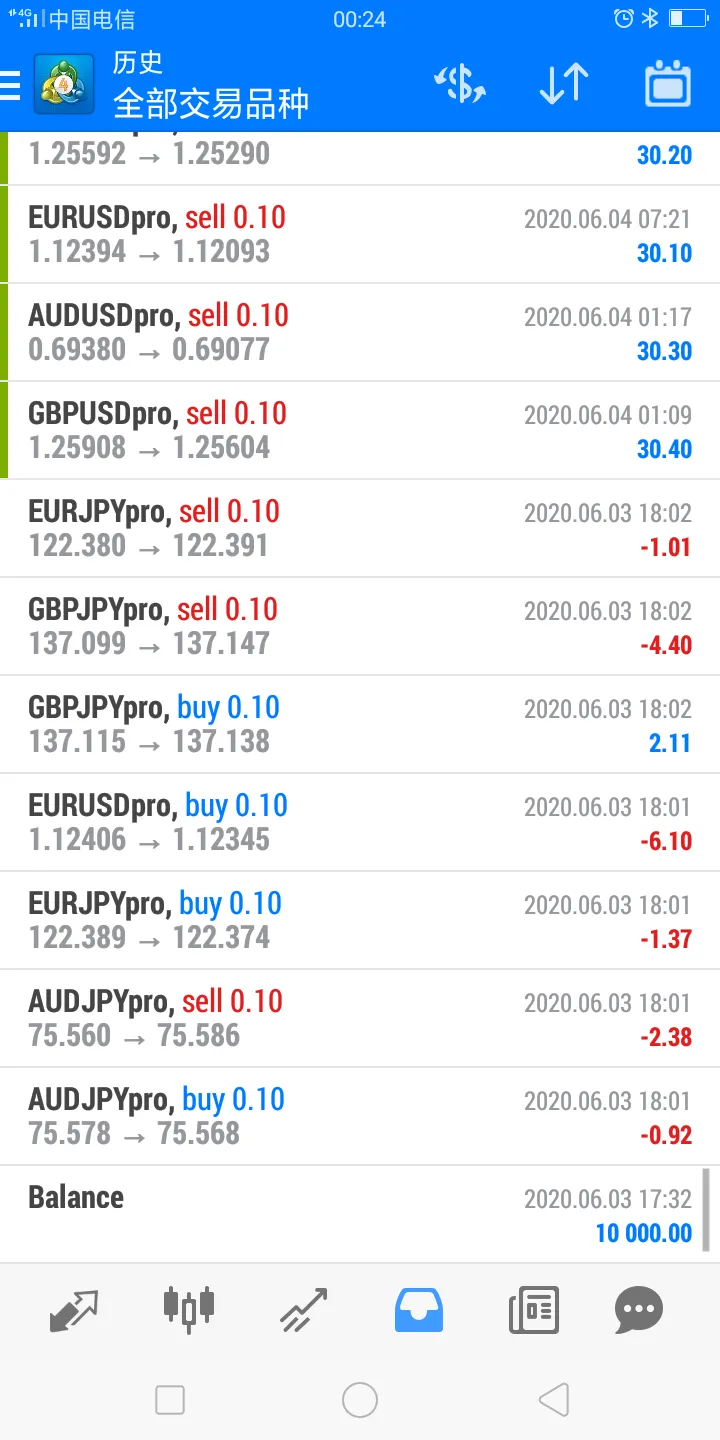Open the hamburger drawer menu
The image size is (720, 1440).
10,86
